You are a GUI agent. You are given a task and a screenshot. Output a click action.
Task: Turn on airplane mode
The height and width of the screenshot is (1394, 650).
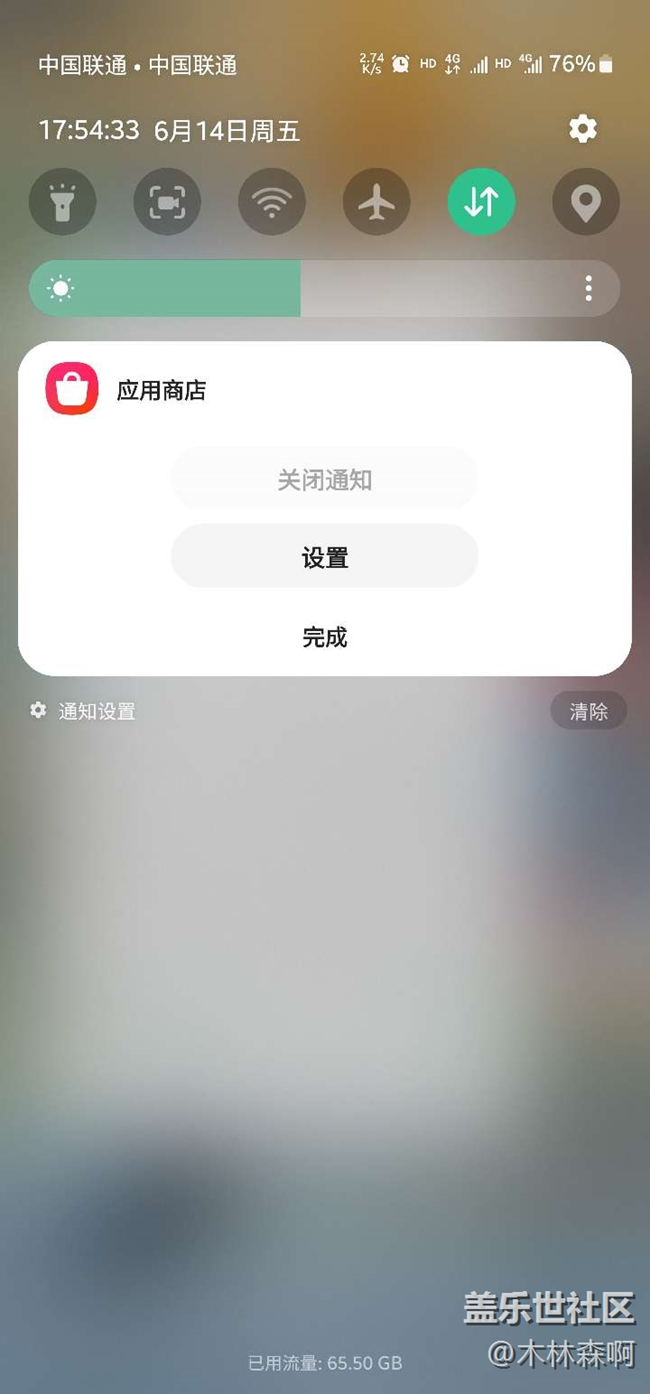[x=376, y=202]
